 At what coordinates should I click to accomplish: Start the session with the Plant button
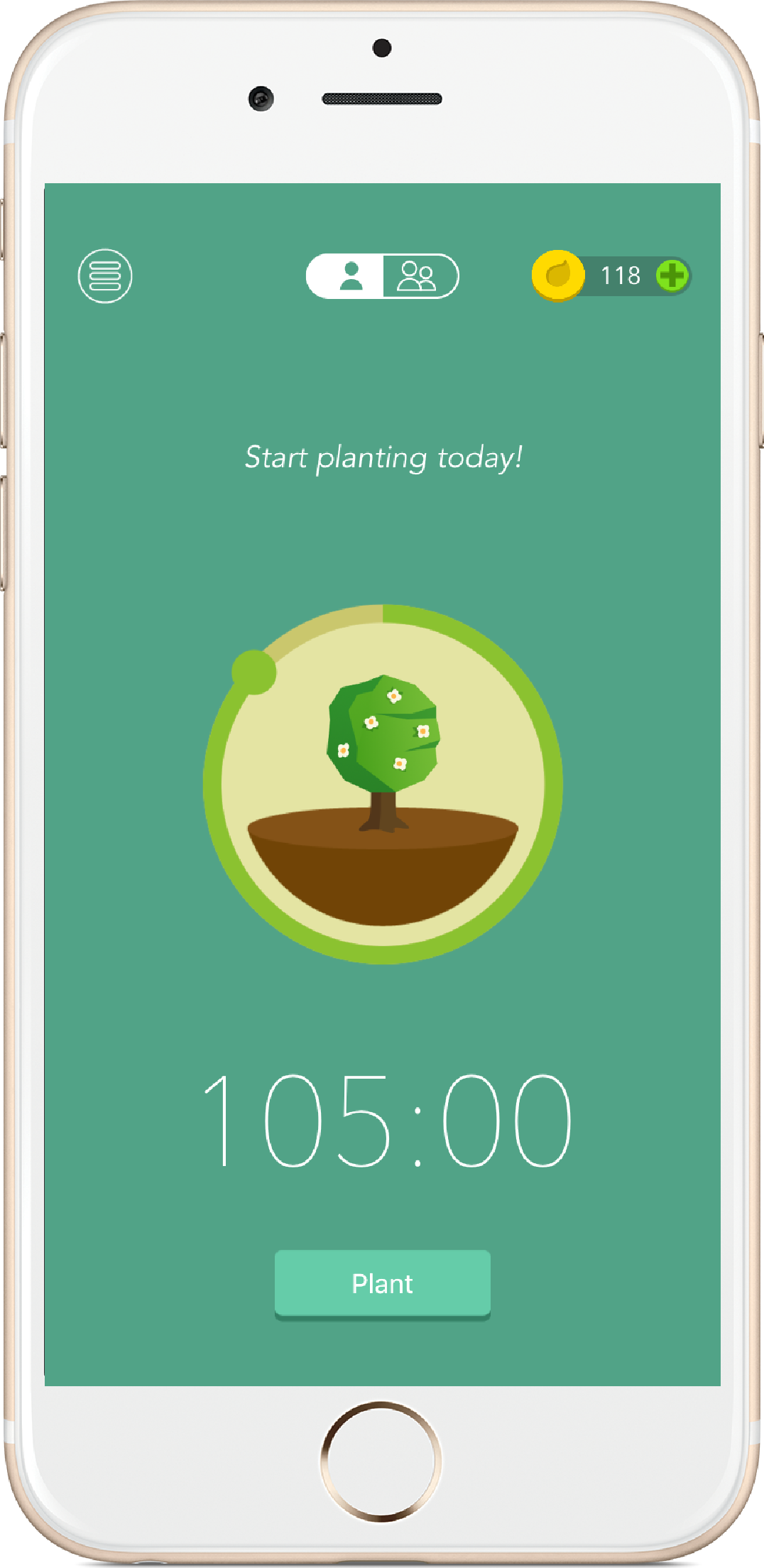(383, 1284)
